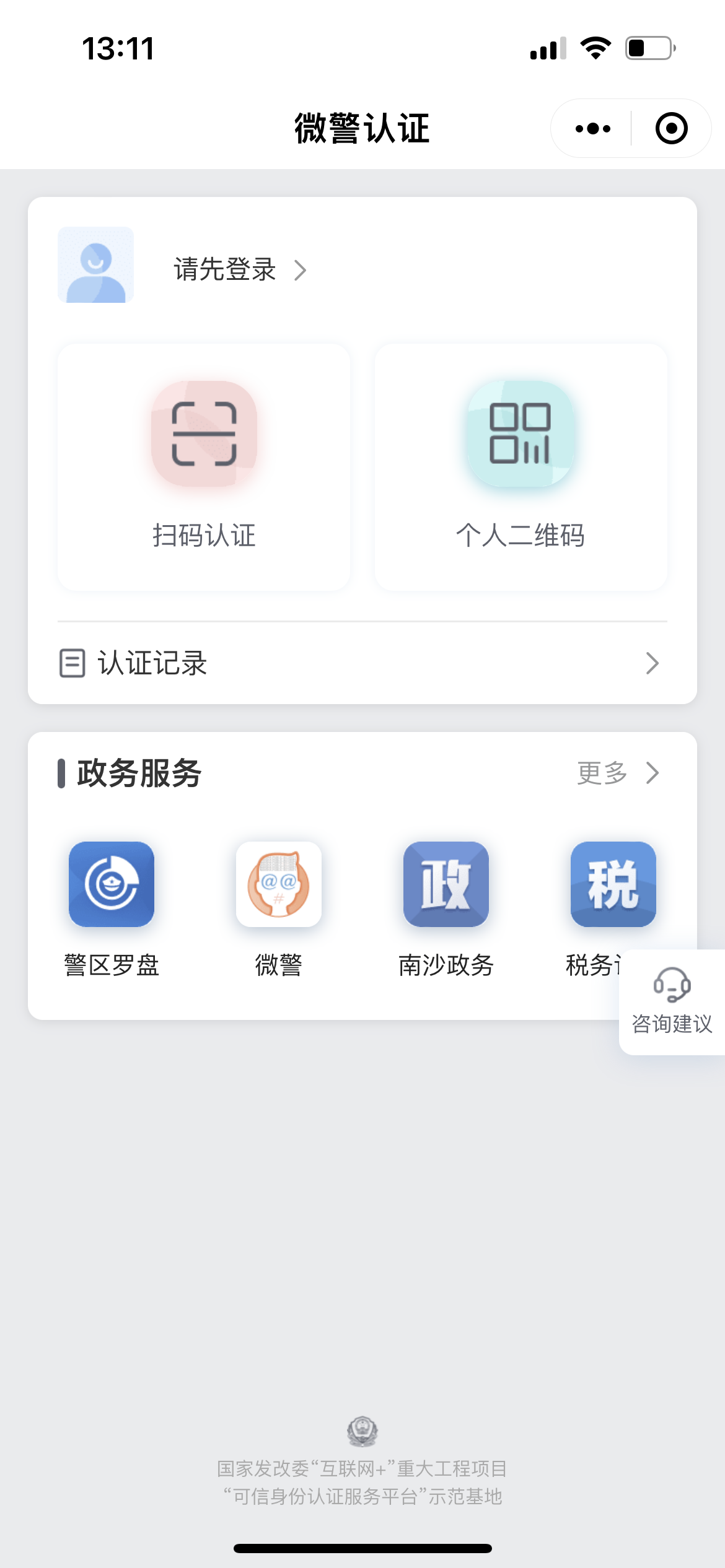The width and height of the screenshot is (725, 1568).
Task: Open the 微警 service
Action: [x=279, y=884]
